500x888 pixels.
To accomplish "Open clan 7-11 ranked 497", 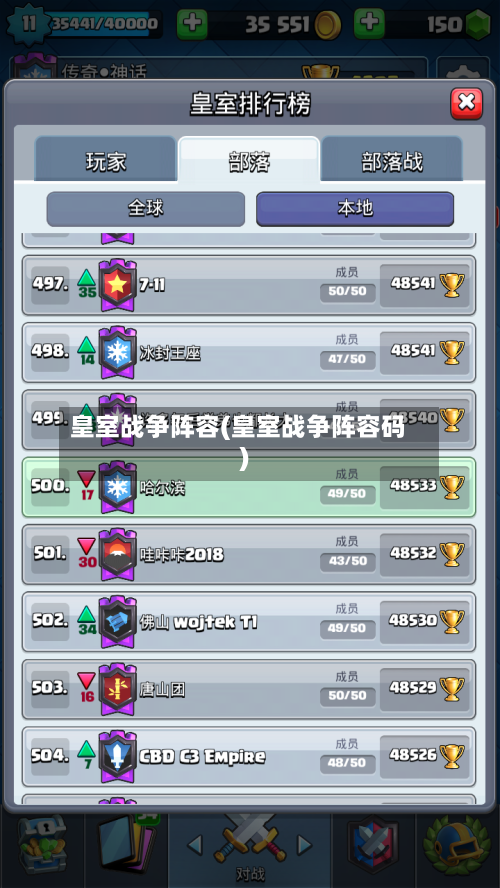I will point(249,285).
